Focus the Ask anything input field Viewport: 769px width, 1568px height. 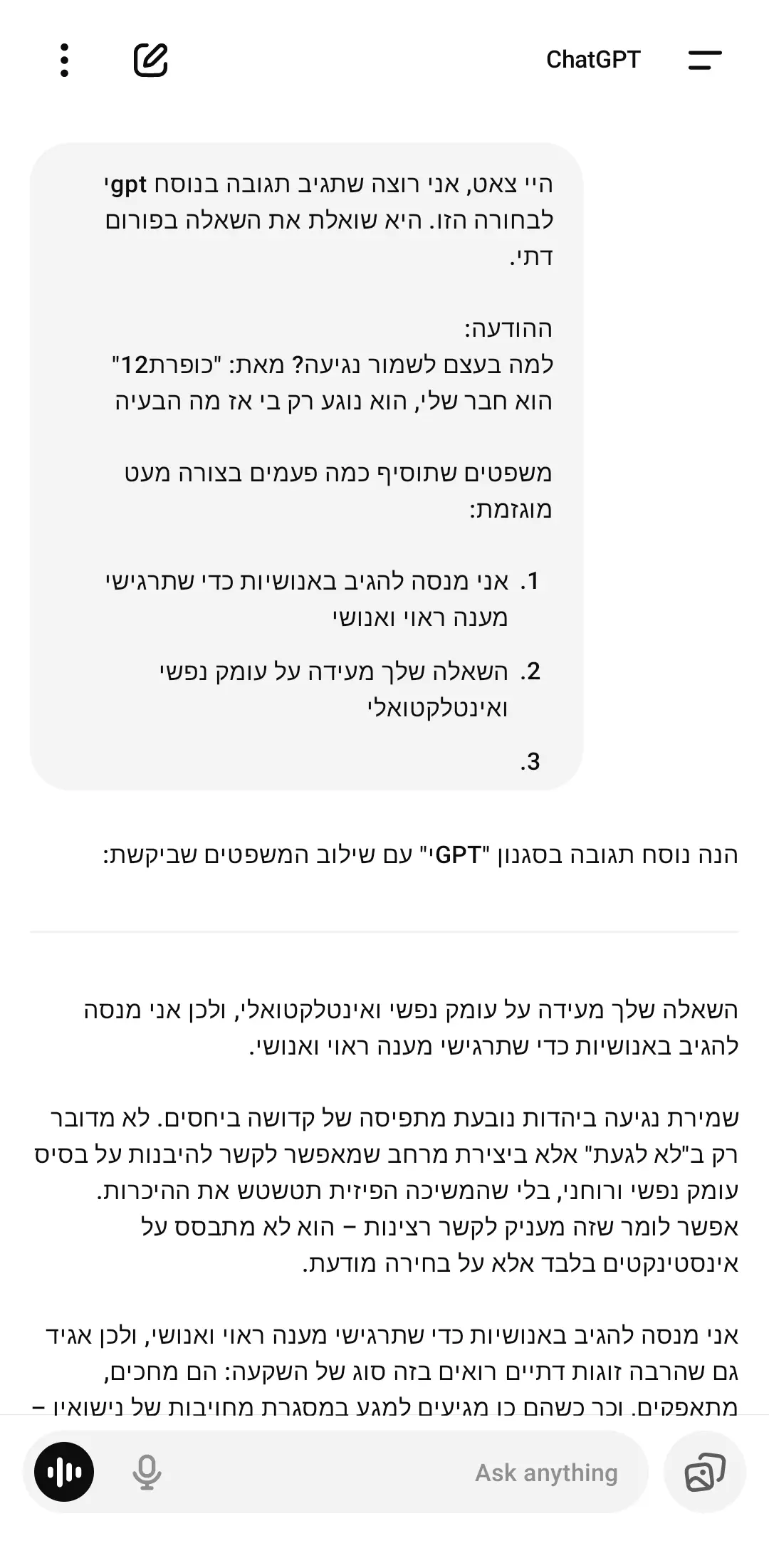(x=427, y=1472)
